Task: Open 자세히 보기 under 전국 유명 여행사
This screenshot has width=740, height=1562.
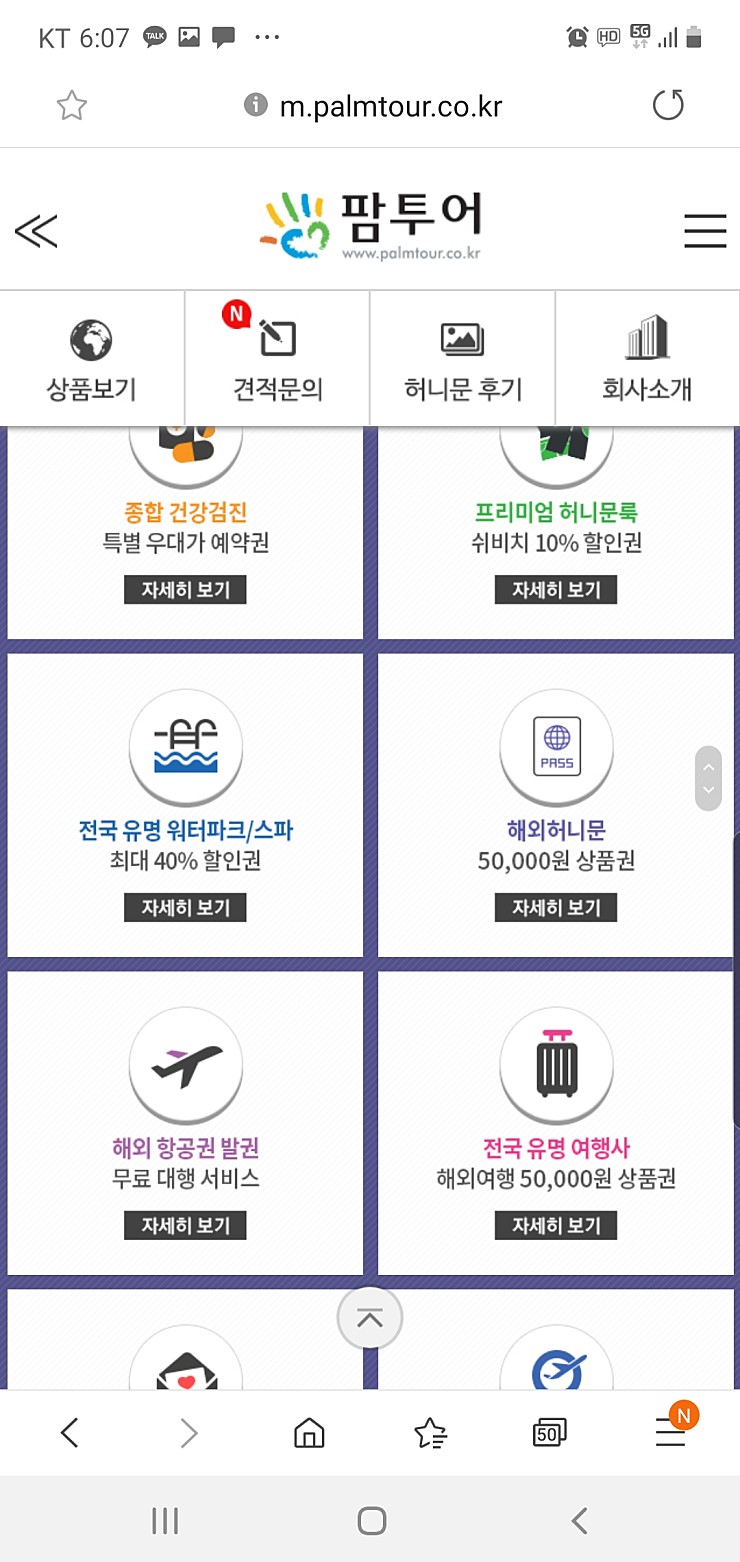Action: (556, 1225)
